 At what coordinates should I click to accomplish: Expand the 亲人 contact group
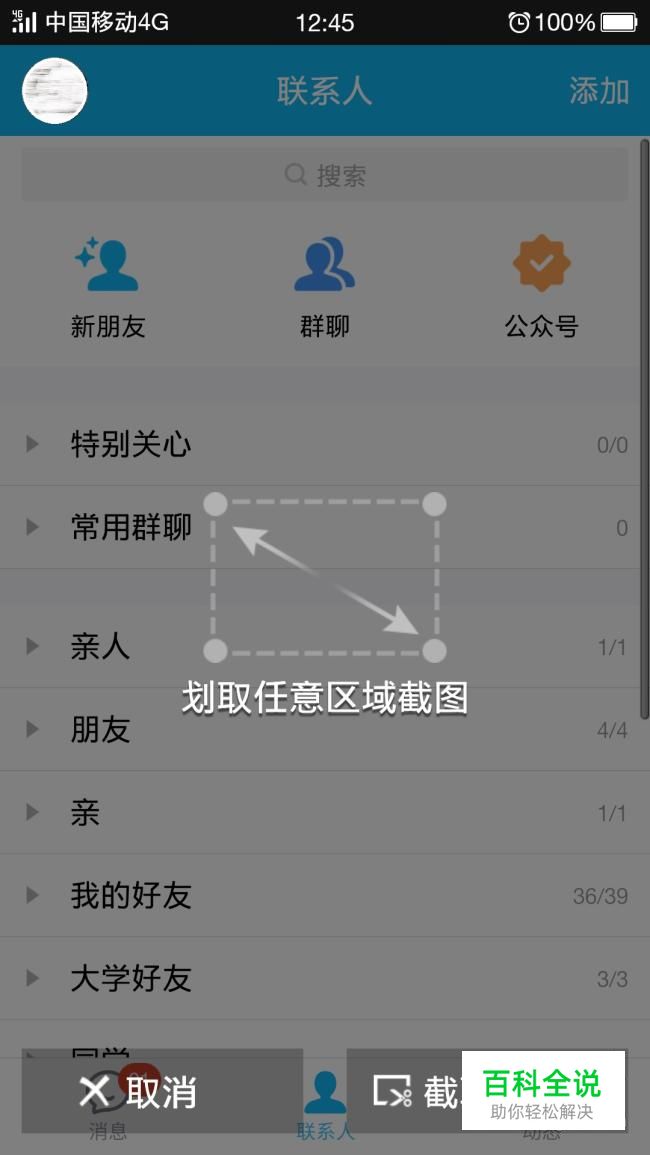pyautogui.click(x=100, y=646)
